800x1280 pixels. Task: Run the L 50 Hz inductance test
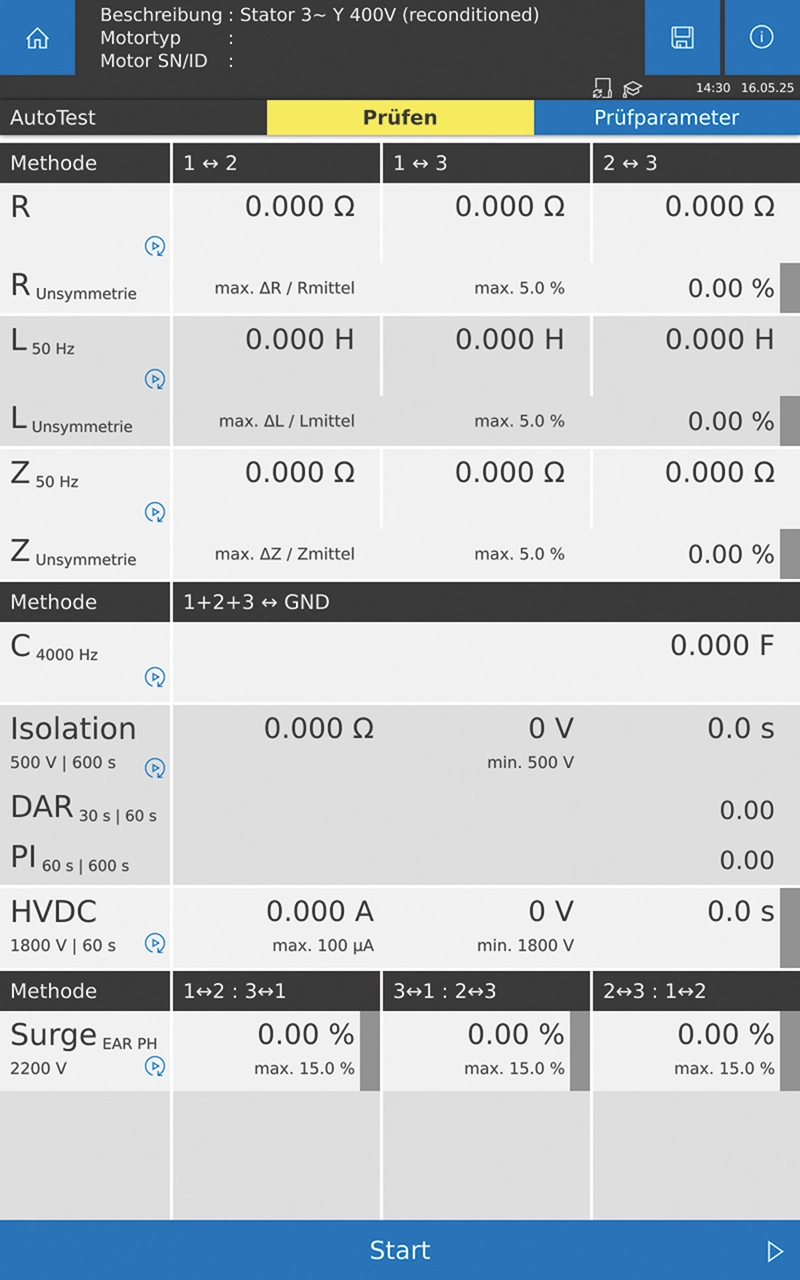point(155,379)
